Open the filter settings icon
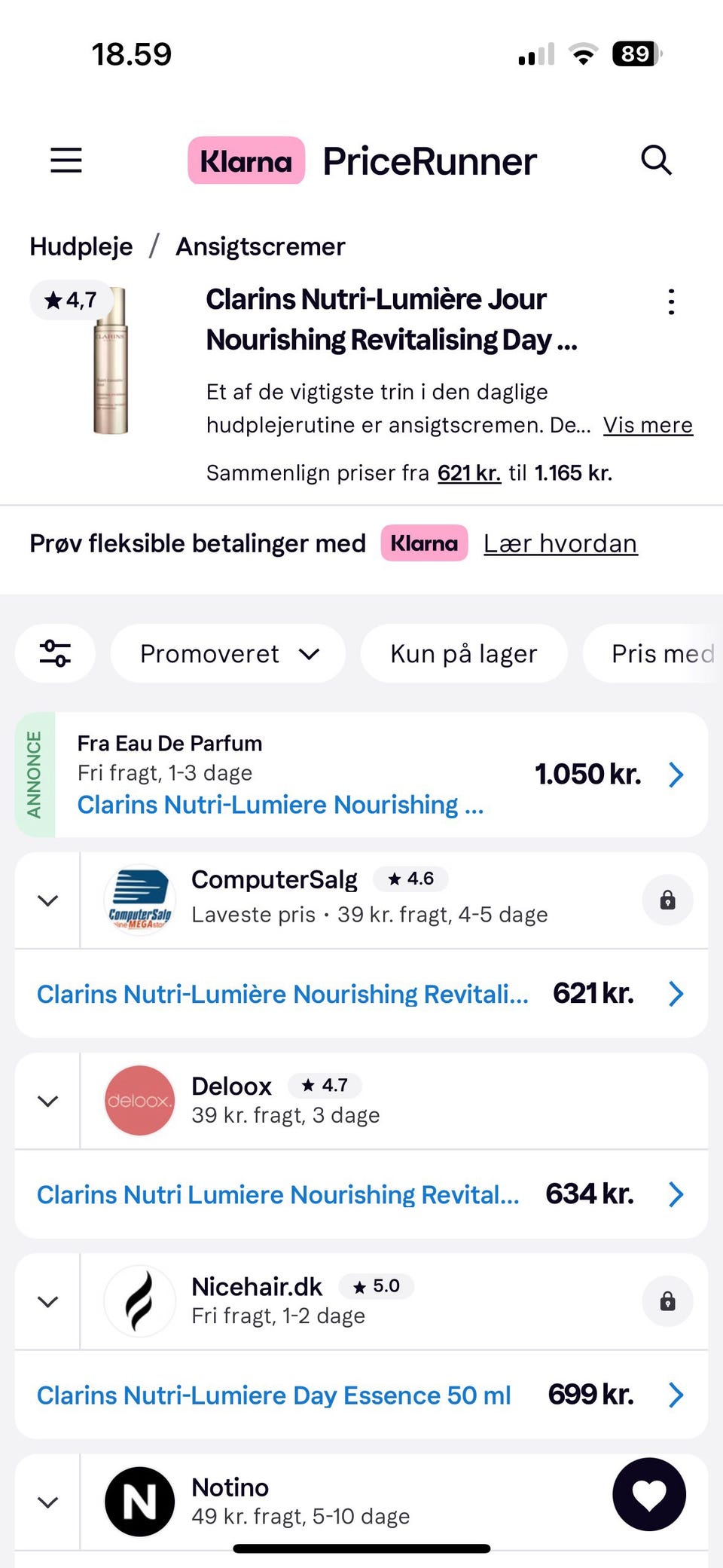The image size is (723, 1568). click(55, 653)
